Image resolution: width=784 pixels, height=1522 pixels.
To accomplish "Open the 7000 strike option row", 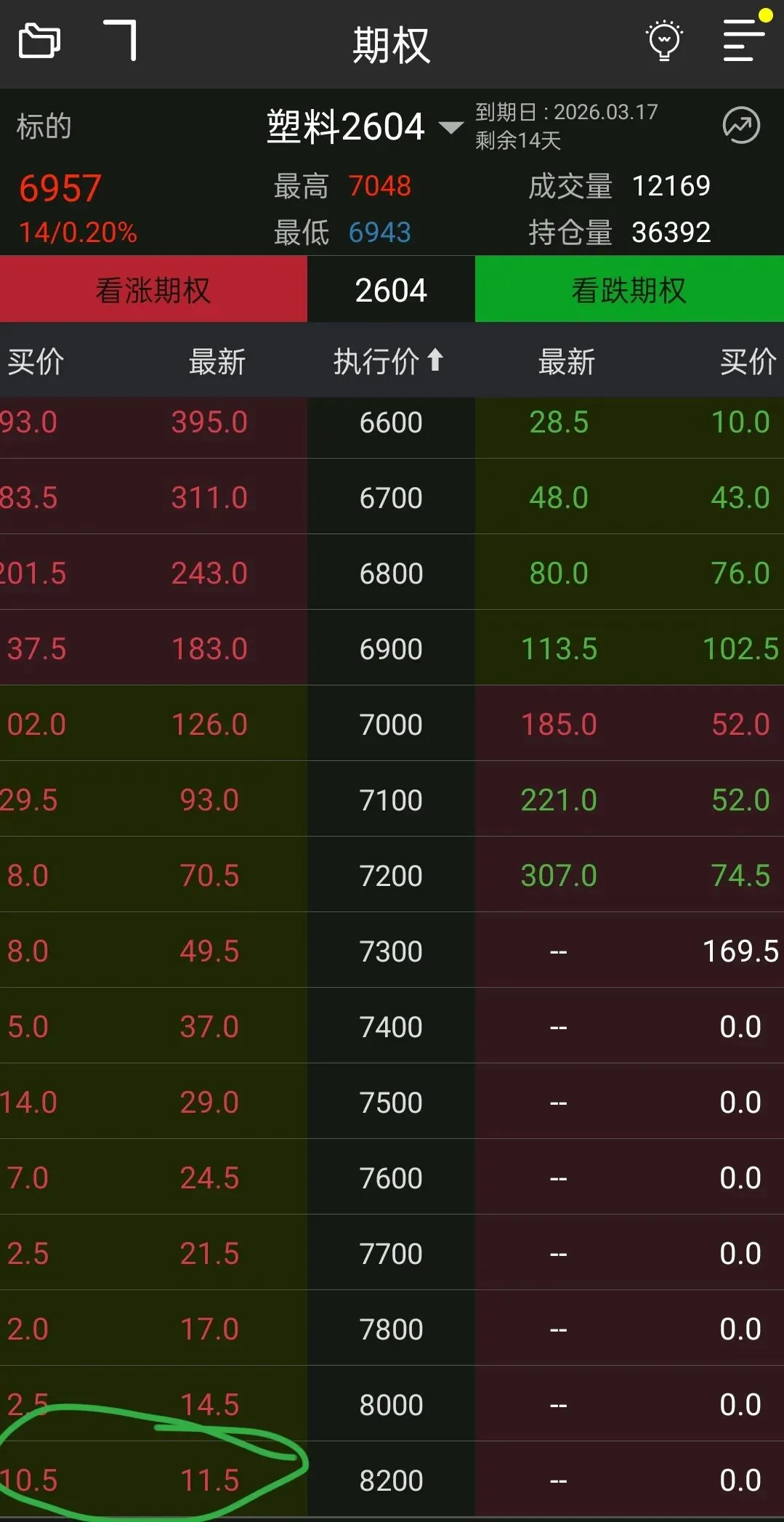I will coord(391,725).
